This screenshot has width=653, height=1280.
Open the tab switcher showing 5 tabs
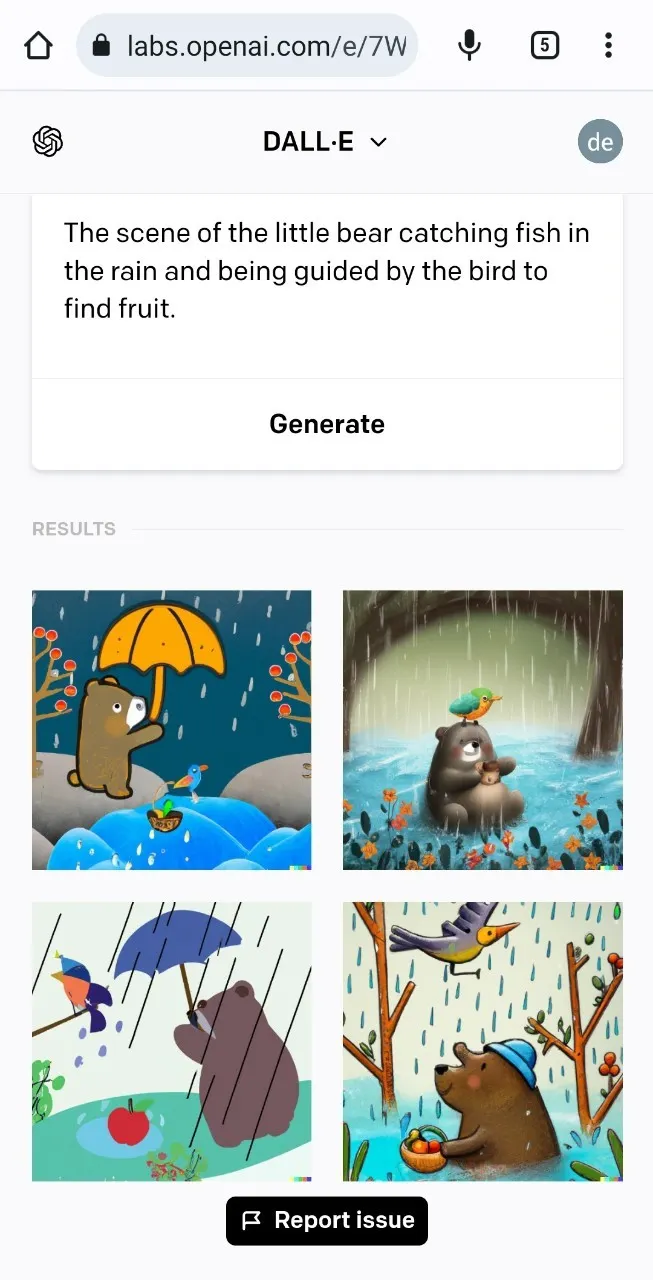[544, 46]
